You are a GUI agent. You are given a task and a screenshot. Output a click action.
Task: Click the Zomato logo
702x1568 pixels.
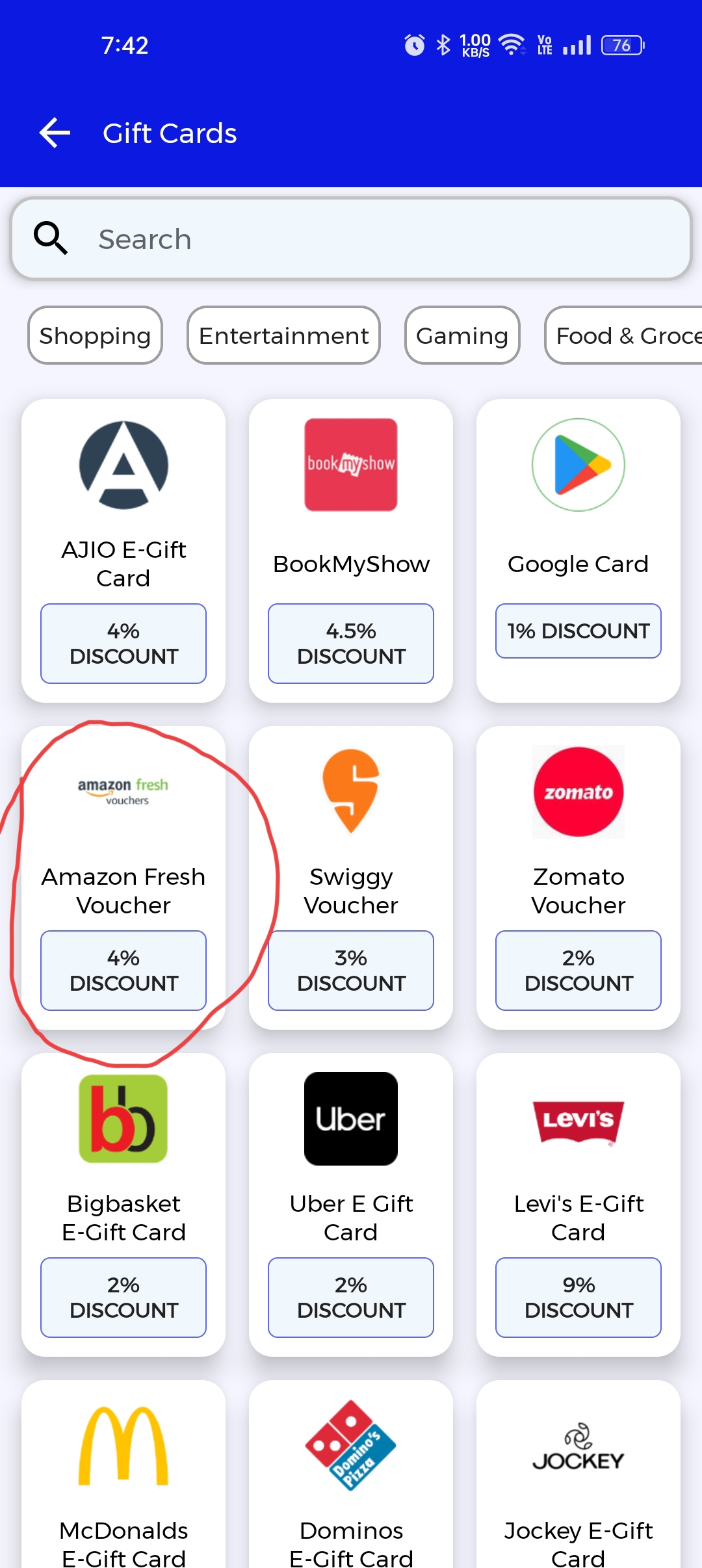[x=578, y=790]
